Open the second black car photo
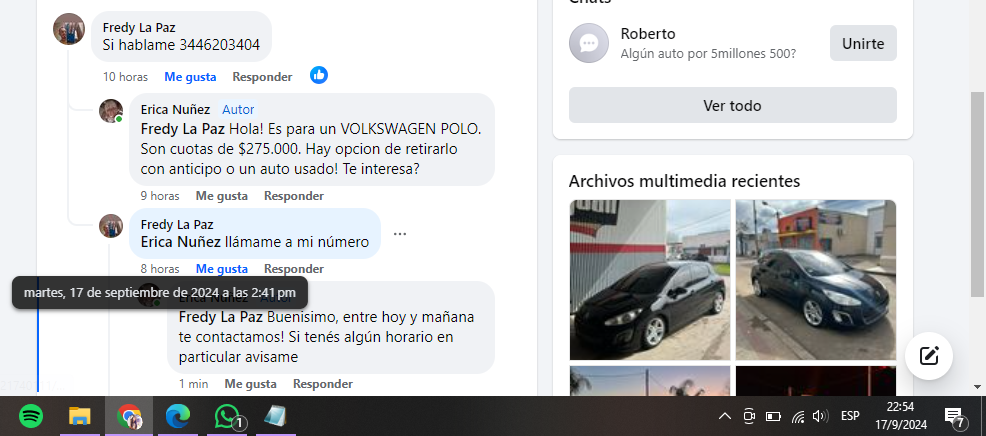The image size is (986, 436). tap(815, 280)
